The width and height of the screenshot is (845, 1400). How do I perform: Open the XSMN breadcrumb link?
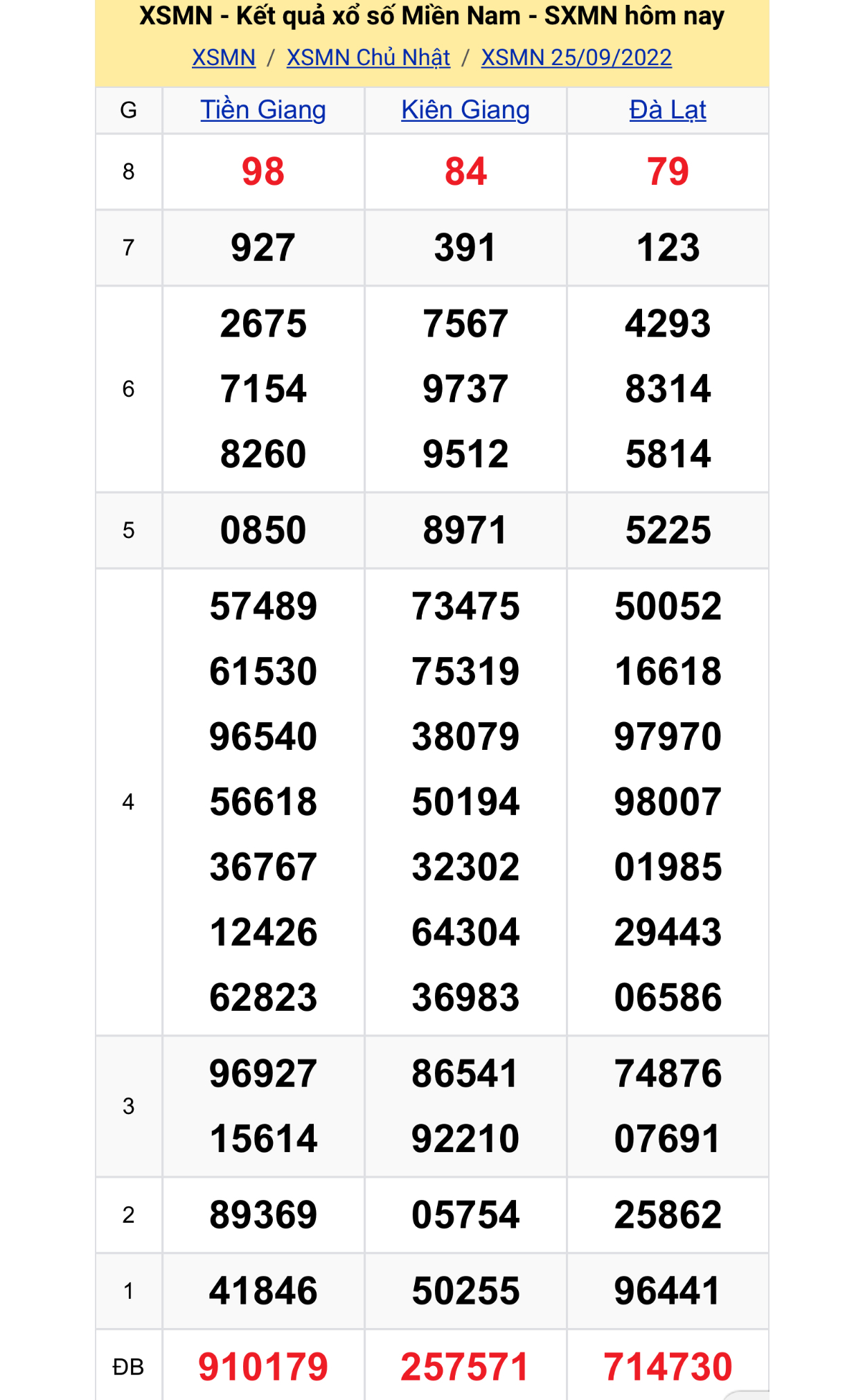pos(223,57)
